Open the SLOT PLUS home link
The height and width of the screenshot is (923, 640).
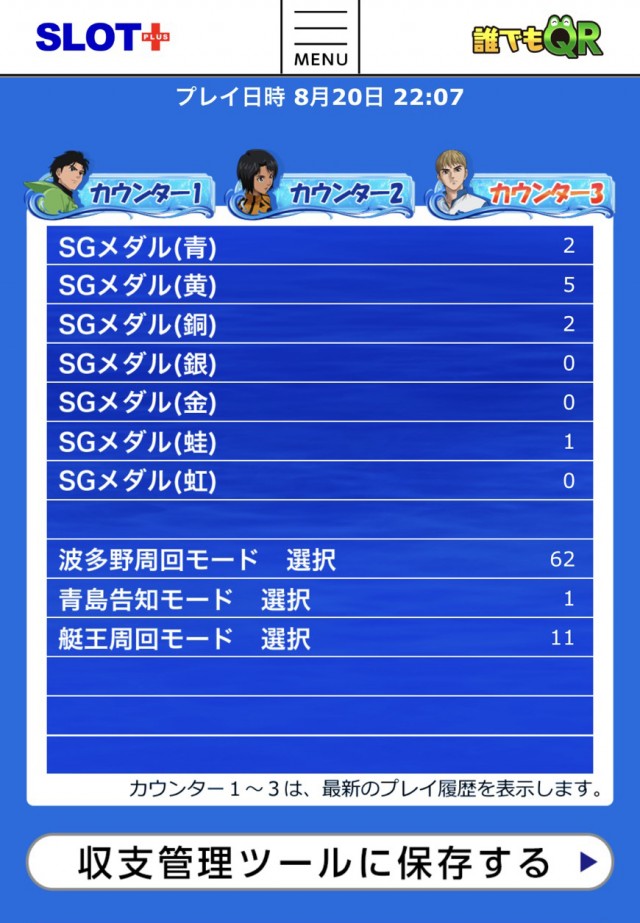[102, 38]
